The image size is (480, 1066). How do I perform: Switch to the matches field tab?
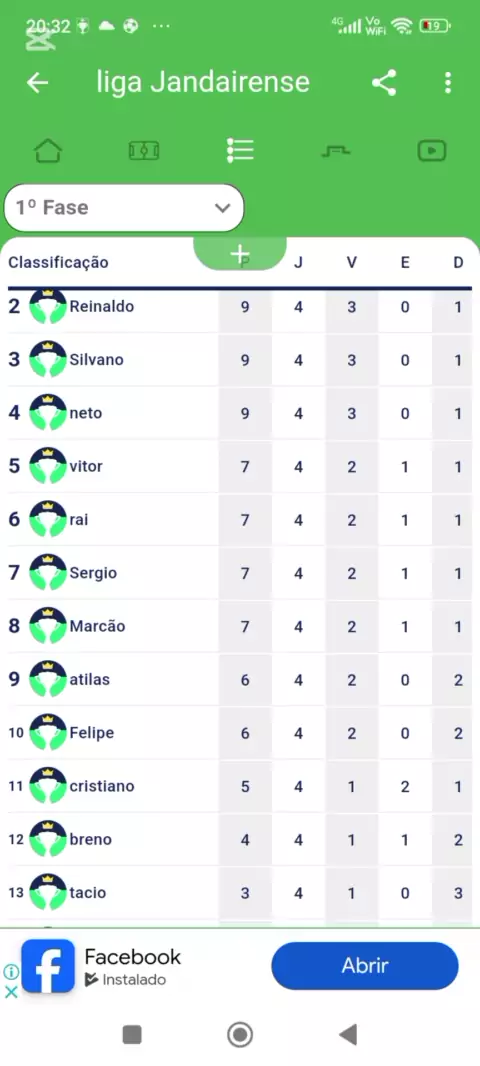(144, 150)
